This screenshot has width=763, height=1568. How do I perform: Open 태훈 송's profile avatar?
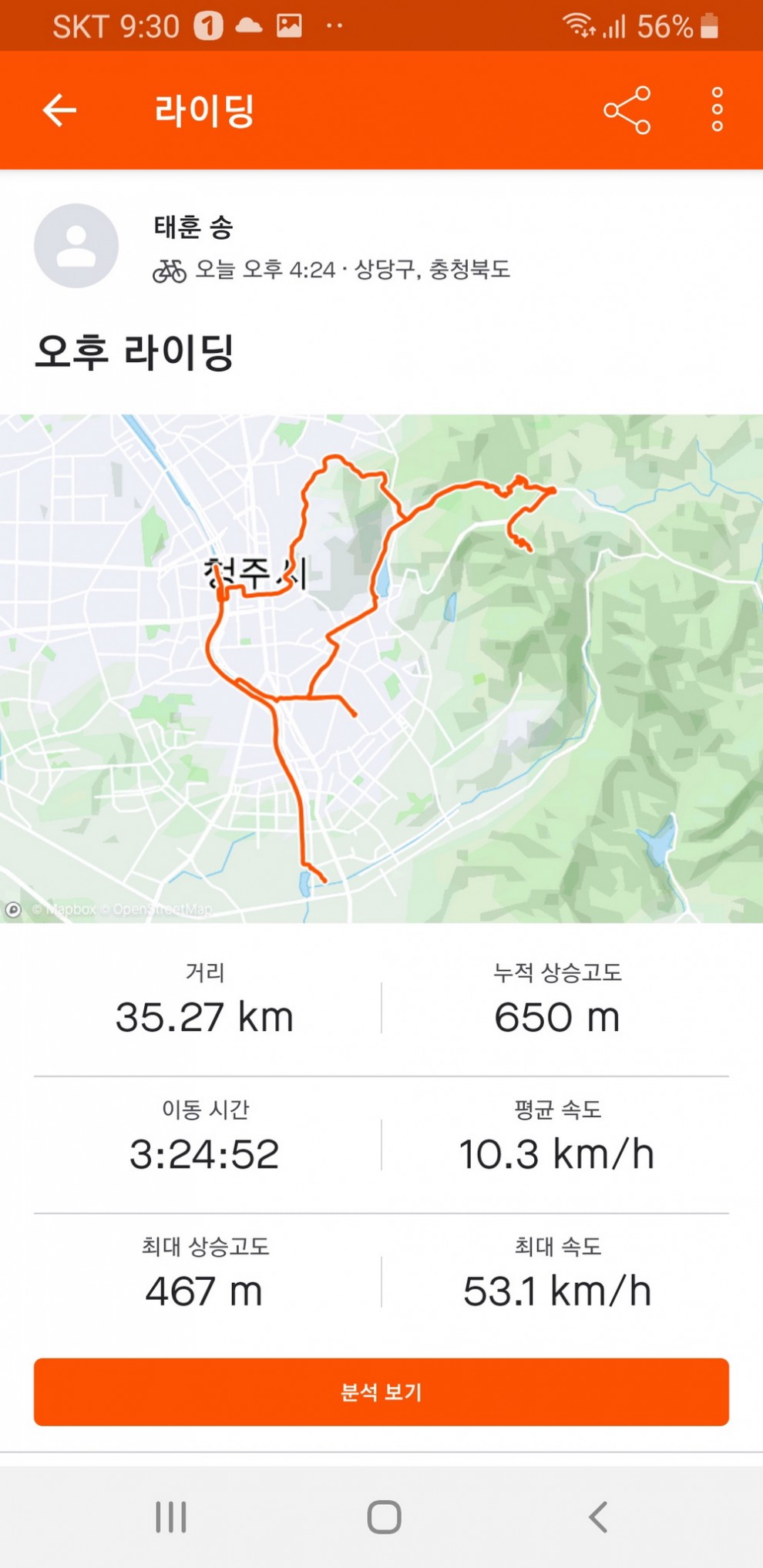76,246
